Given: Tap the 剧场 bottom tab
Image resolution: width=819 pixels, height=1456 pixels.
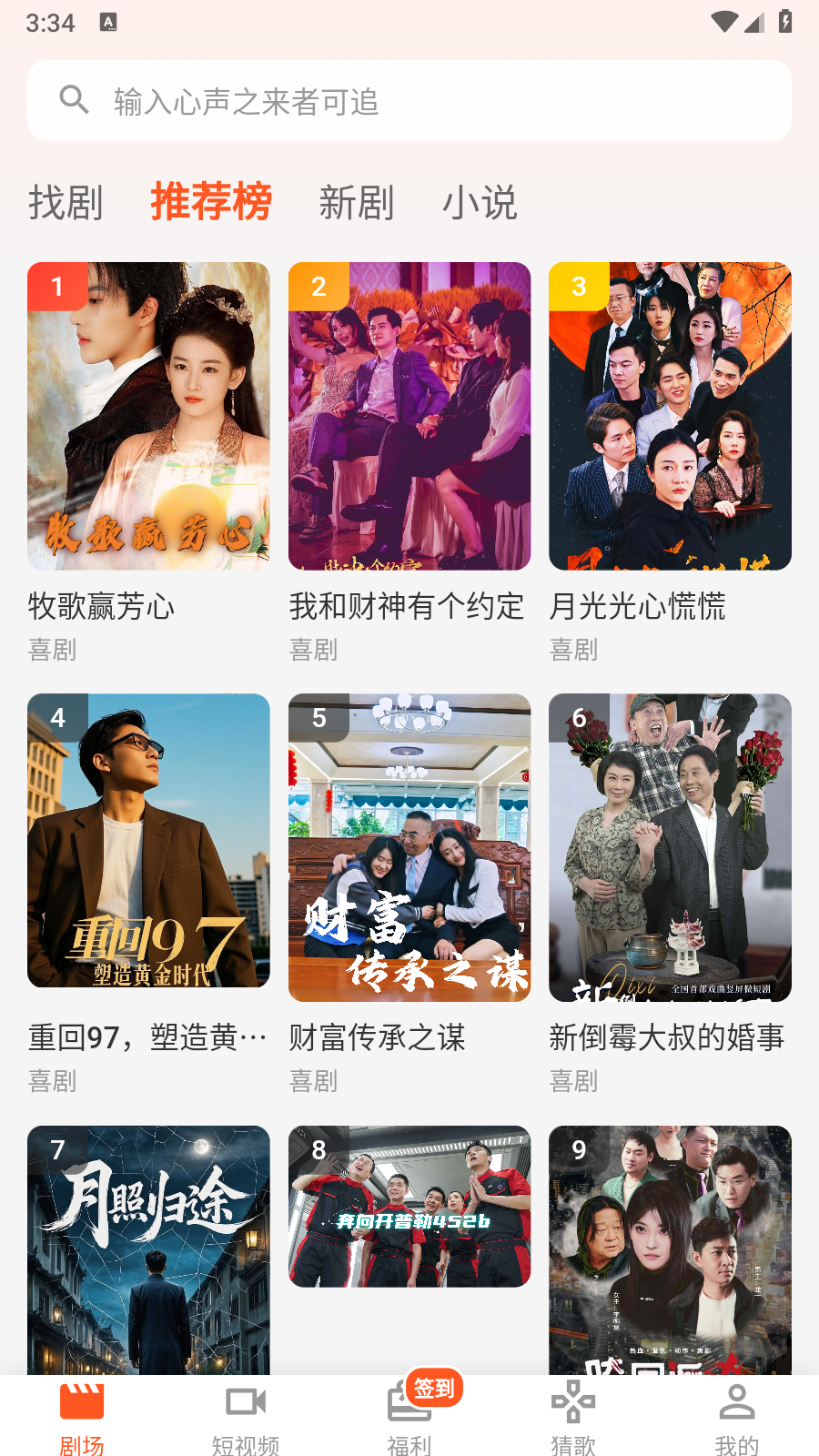Looking at the screenshot, I should click(82, 1418).
